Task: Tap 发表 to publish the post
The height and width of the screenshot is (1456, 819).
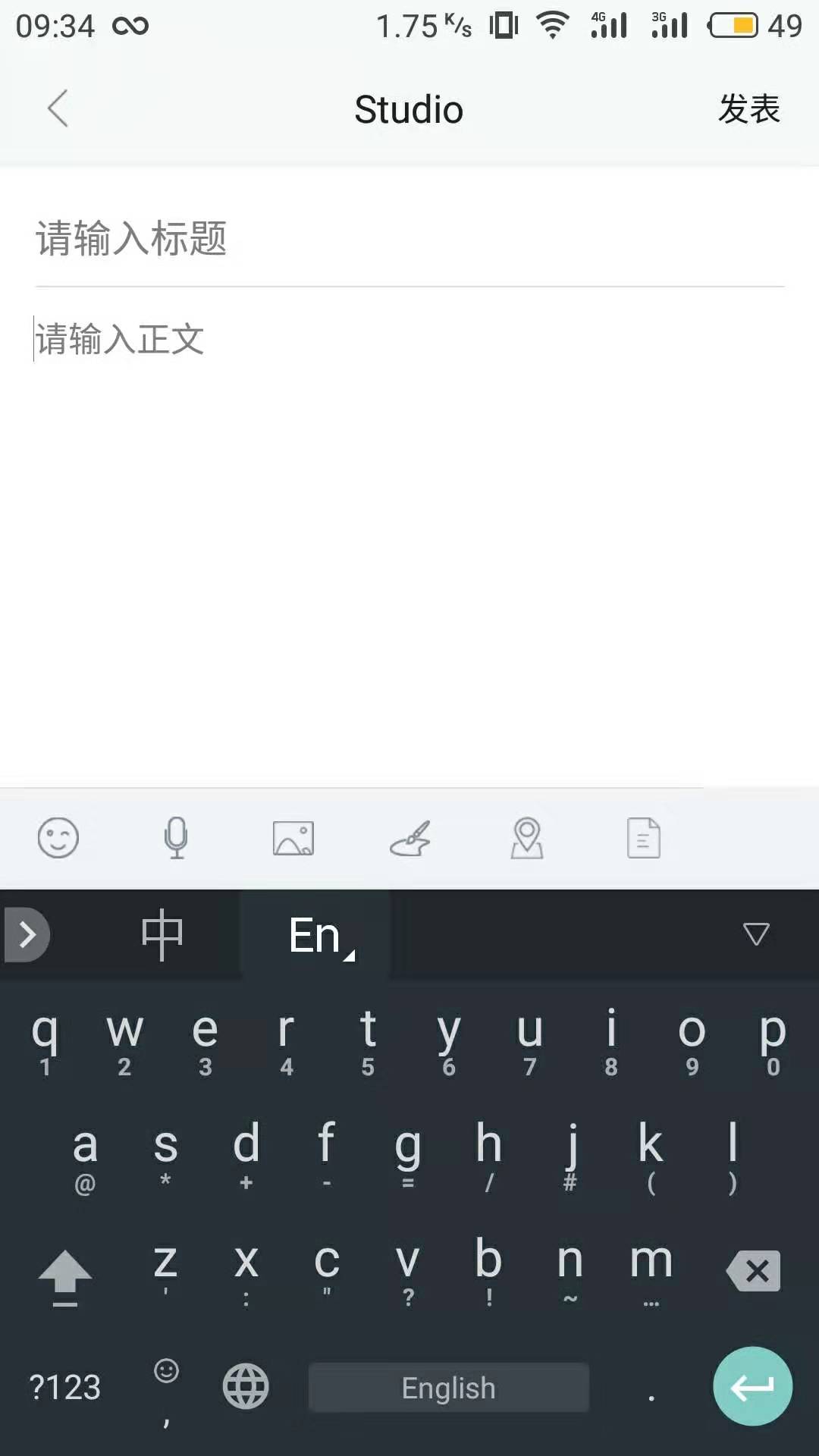Action: click(749, 109)
